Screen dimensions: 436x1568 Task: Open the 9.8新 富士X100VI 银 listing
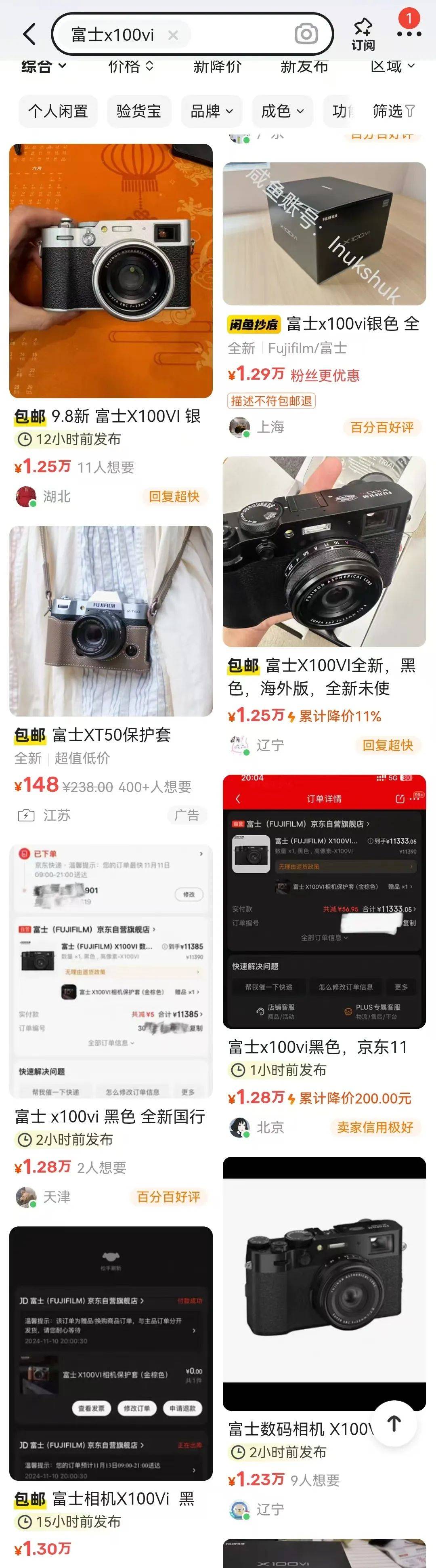coord(111,271)
